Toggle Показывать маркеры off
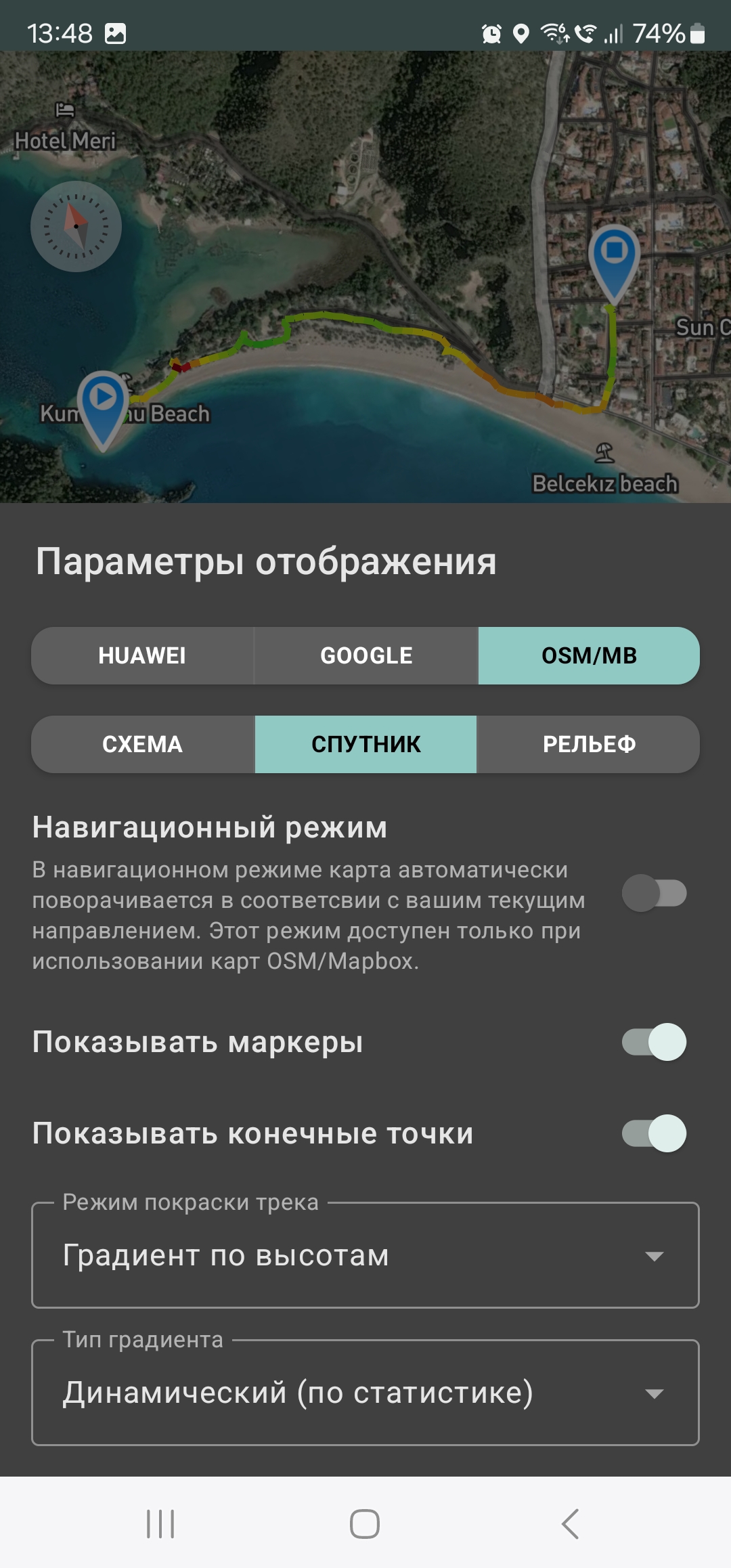731x1568 pixels. pos(654,1042)
